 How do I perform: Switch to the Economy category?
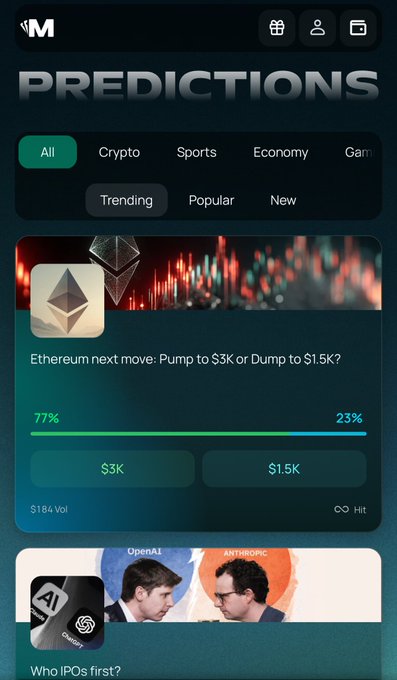click(281, 152)
